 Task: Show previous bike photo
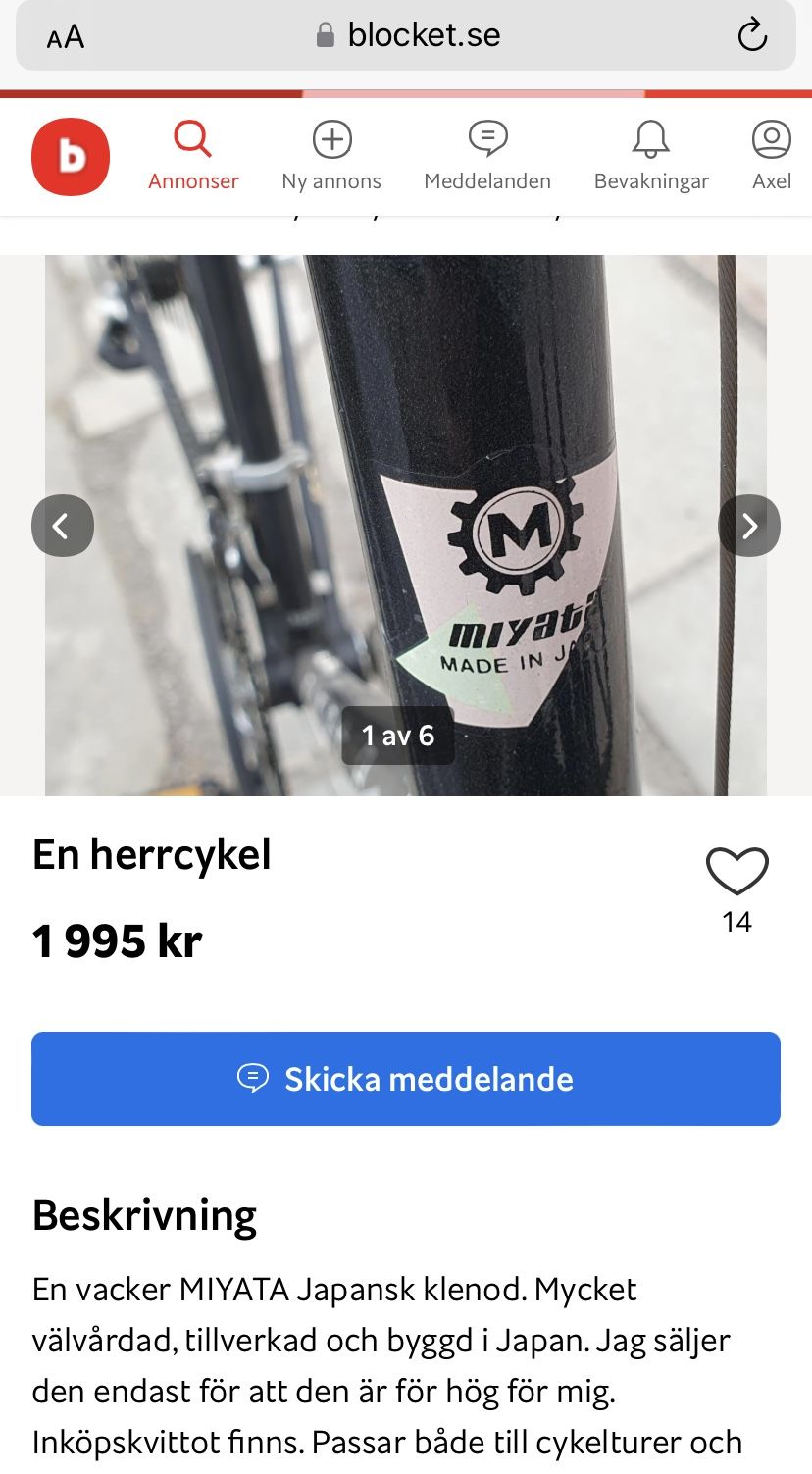pyautogui.click(x=63, y=526)
